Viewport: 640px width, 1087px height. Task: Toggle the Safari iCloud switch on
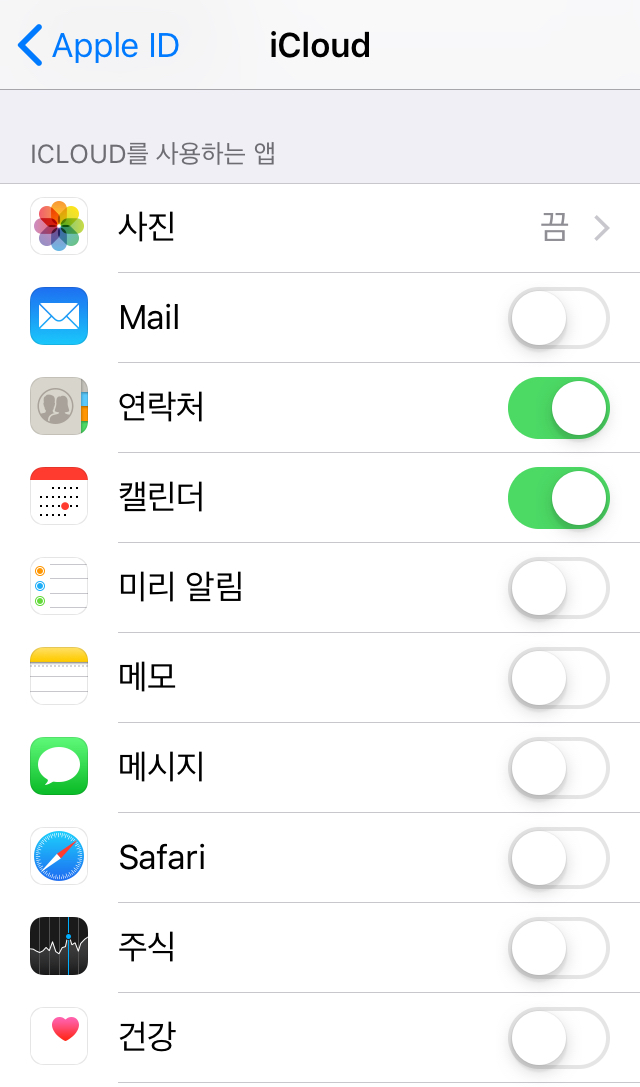tap(558, 858)
